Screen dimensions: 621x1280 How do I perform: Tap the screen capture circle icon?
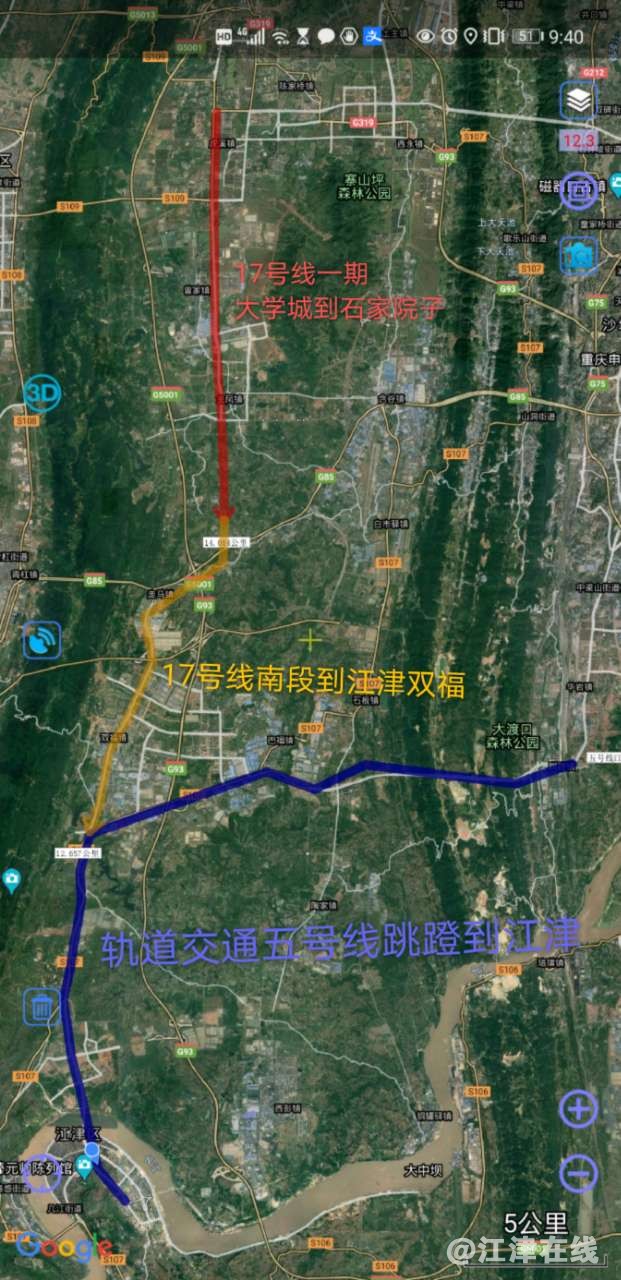[578, 190]
